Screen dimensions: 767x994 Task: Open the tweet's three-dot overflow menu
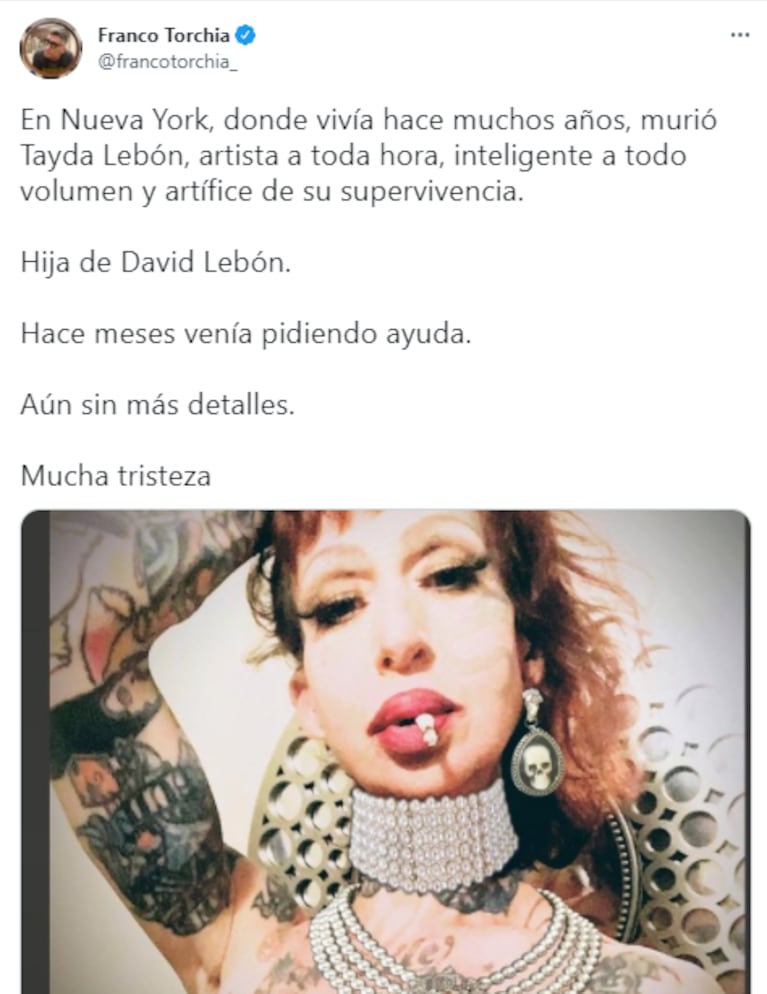739,35
